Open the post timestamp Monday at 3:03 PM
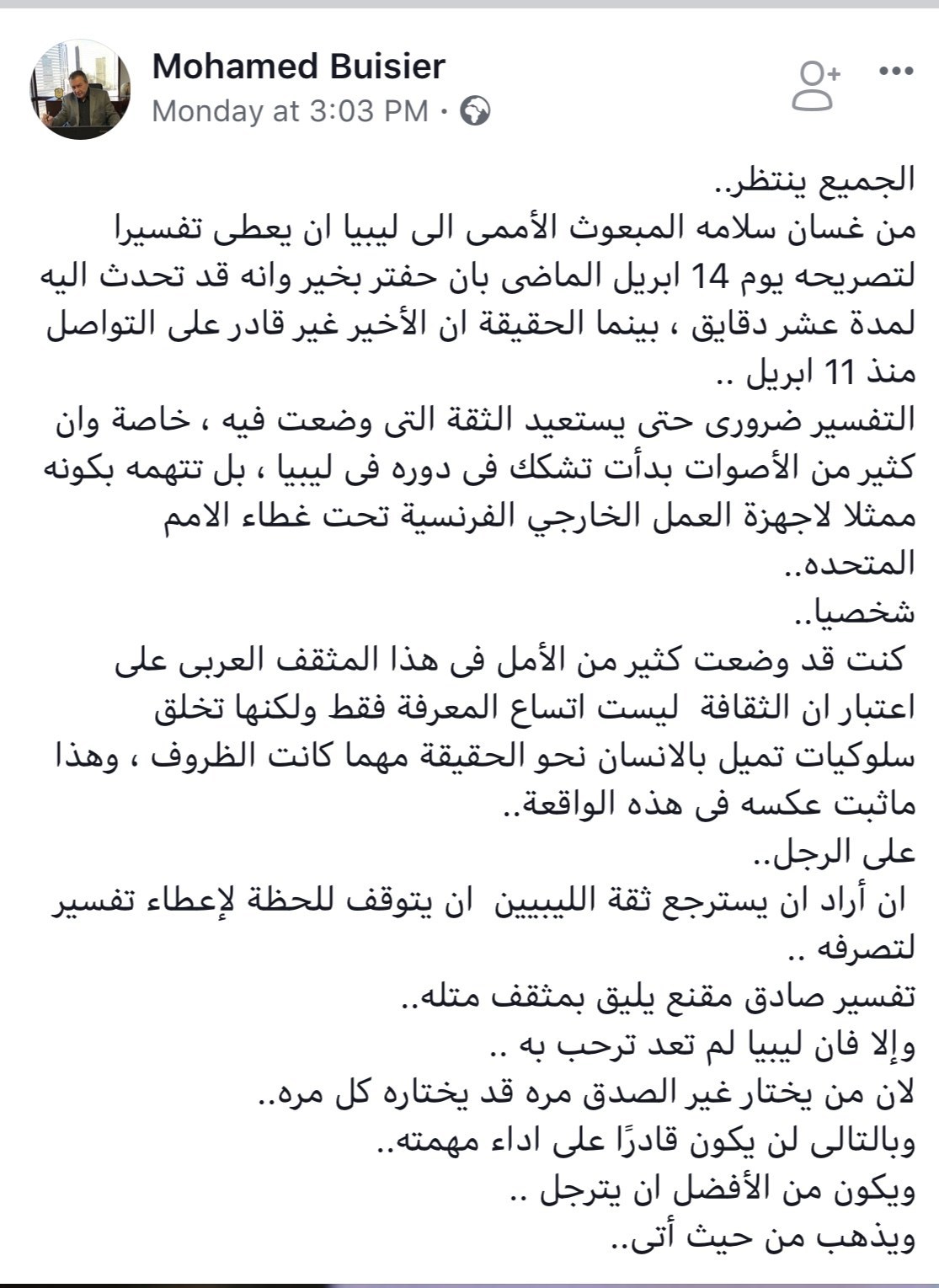The height and width of the screenshot is (1288, 939). [x=290, y=110]
